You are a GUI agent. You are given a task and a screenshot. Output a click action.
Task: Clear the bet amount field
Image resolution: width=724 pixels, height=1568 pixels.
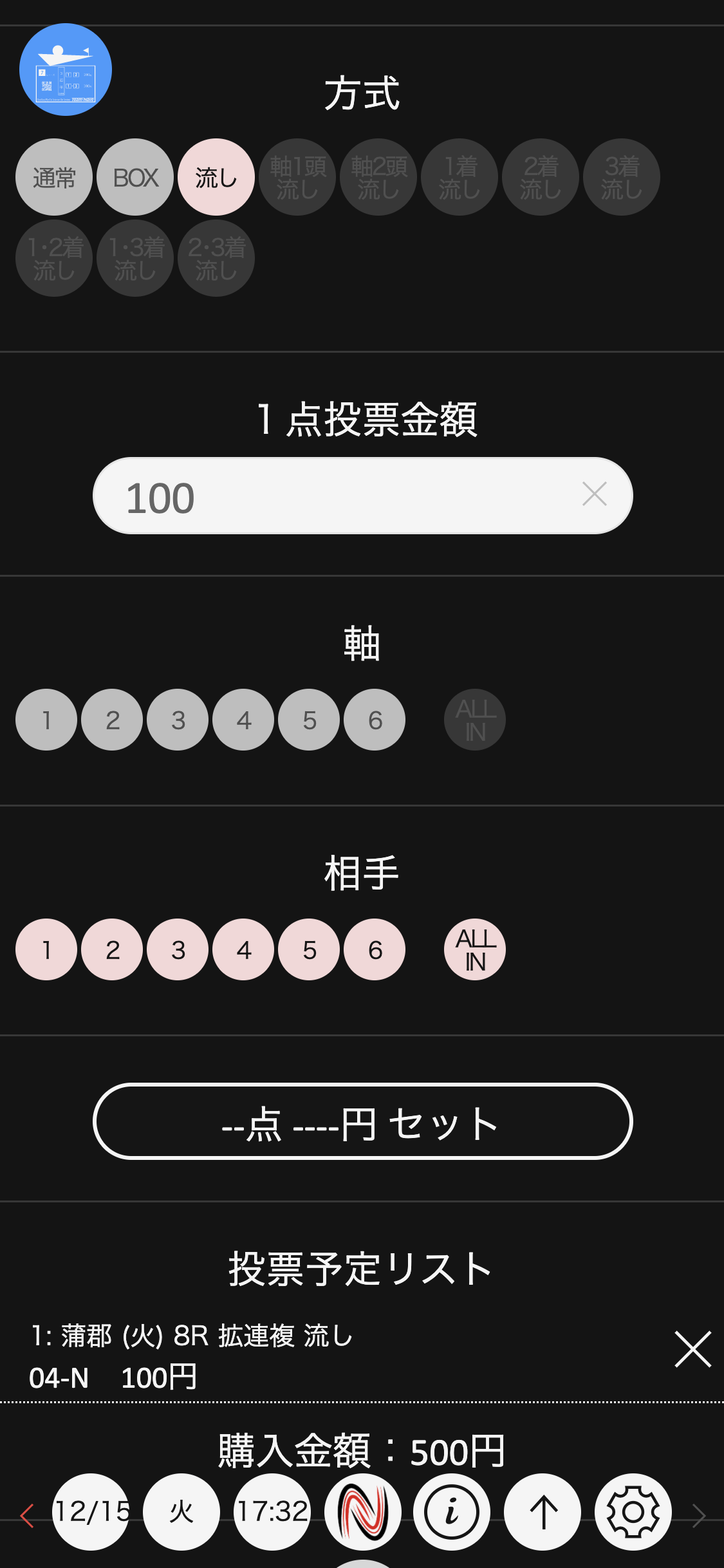(x=594, y=494)
